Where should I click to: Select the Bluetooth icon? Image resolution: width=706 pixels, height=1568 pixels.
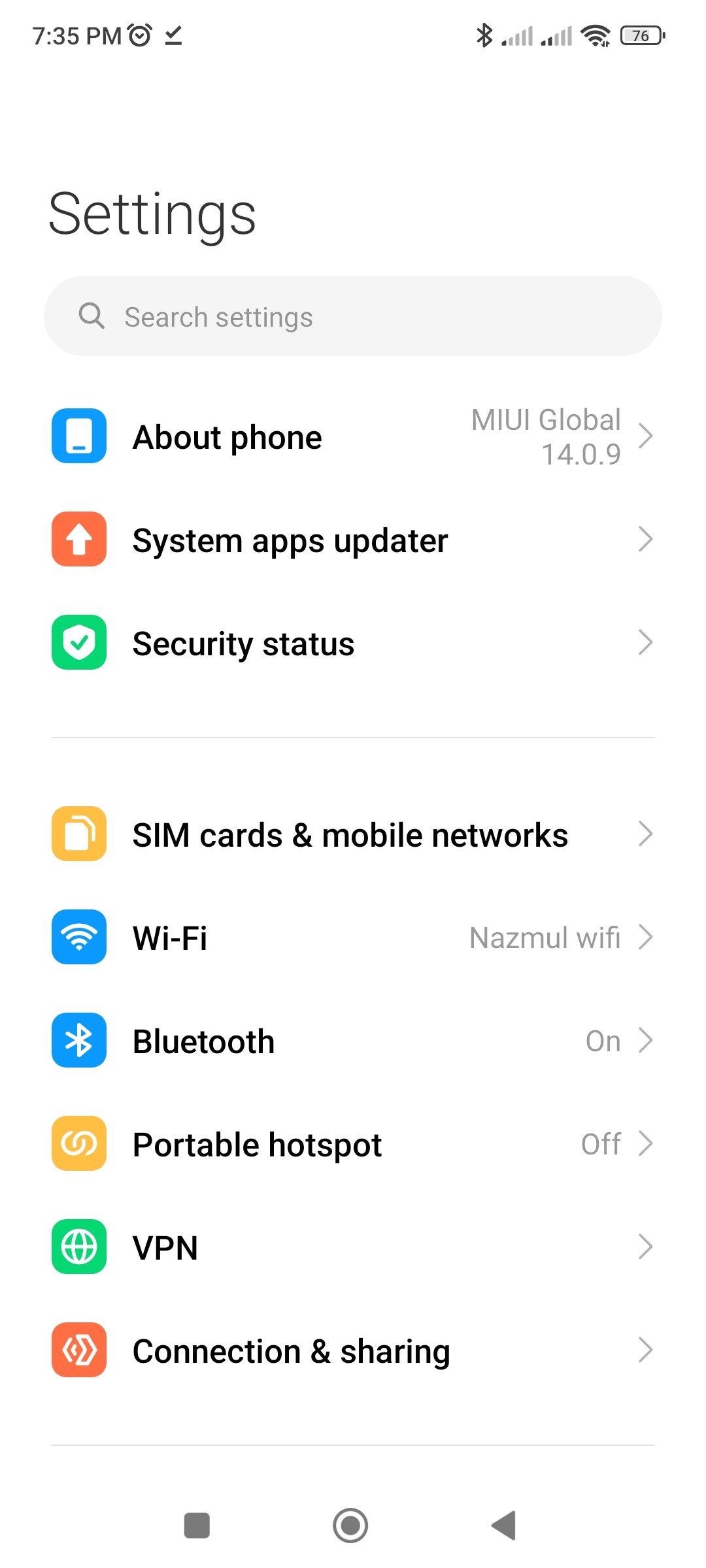click(78, 1040)
